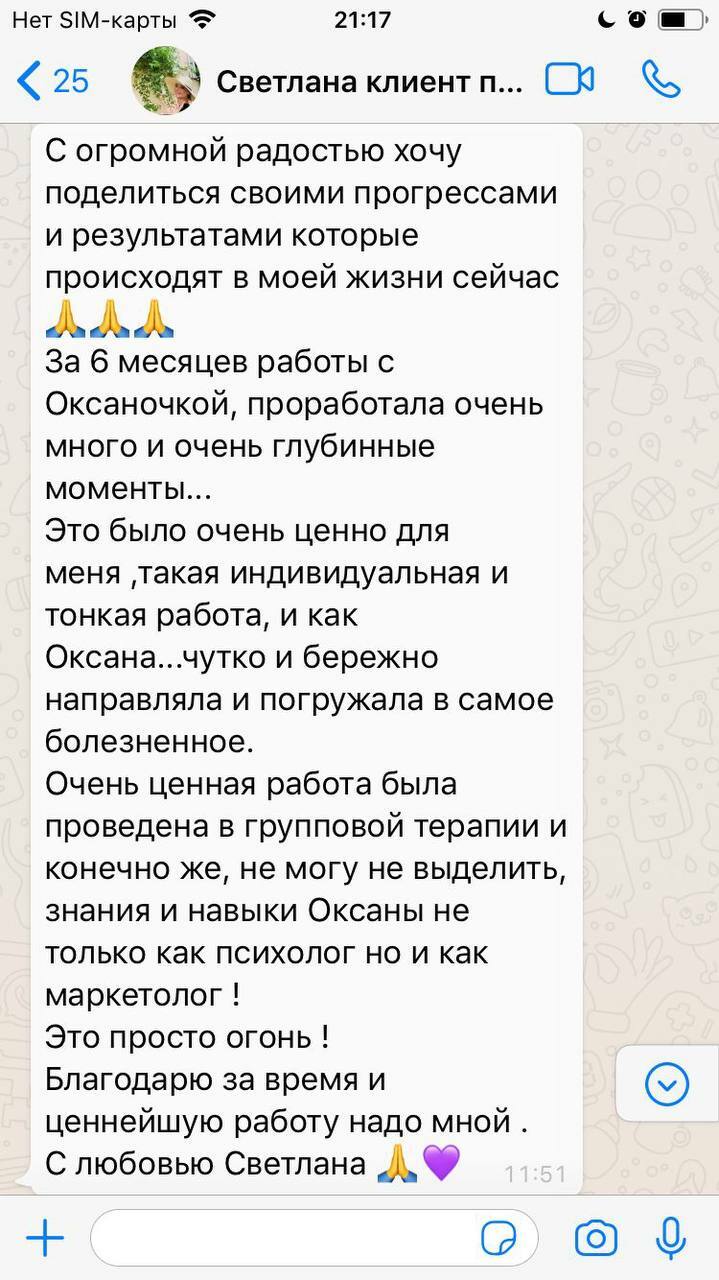Start a video call with Светлана

(570, 80)
